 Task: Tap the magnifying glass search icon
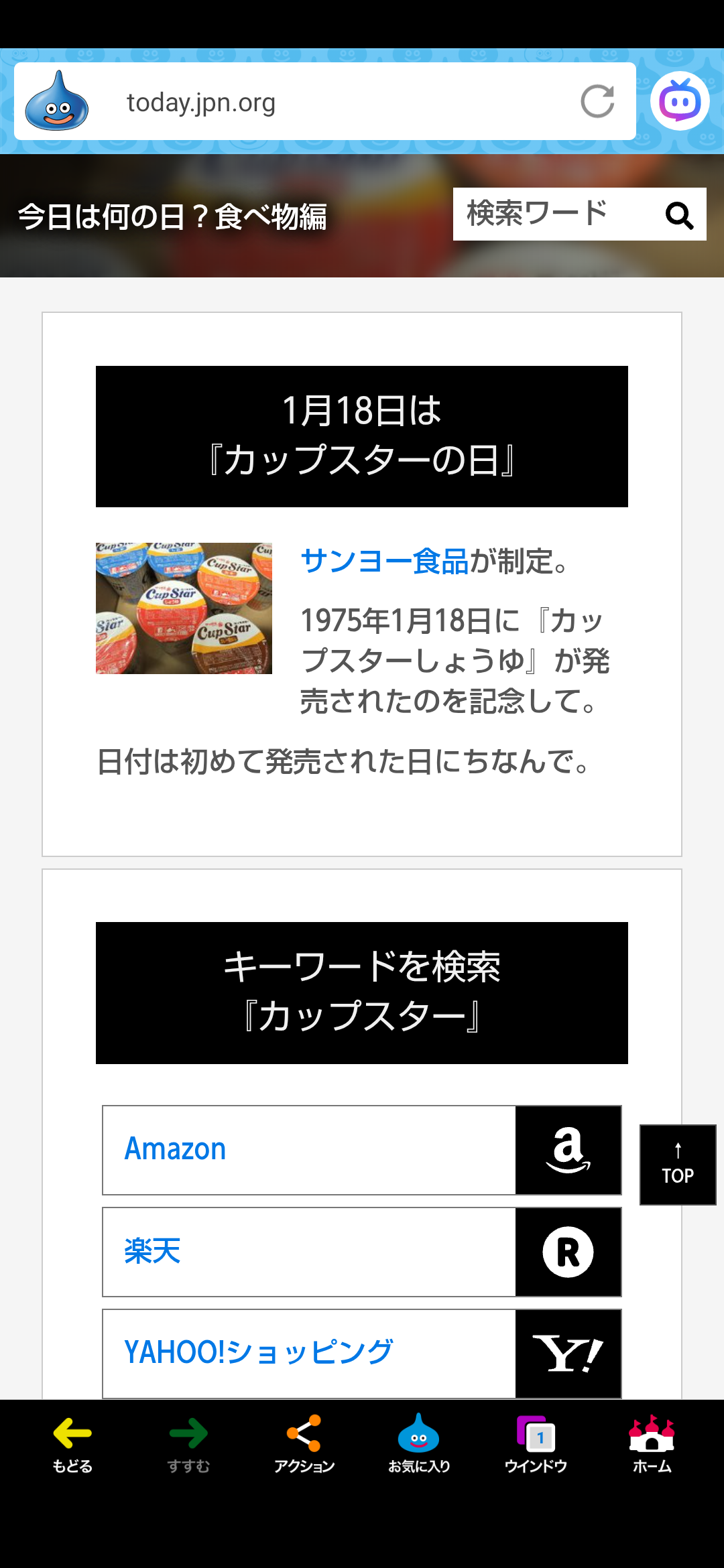tap(679, 215)
